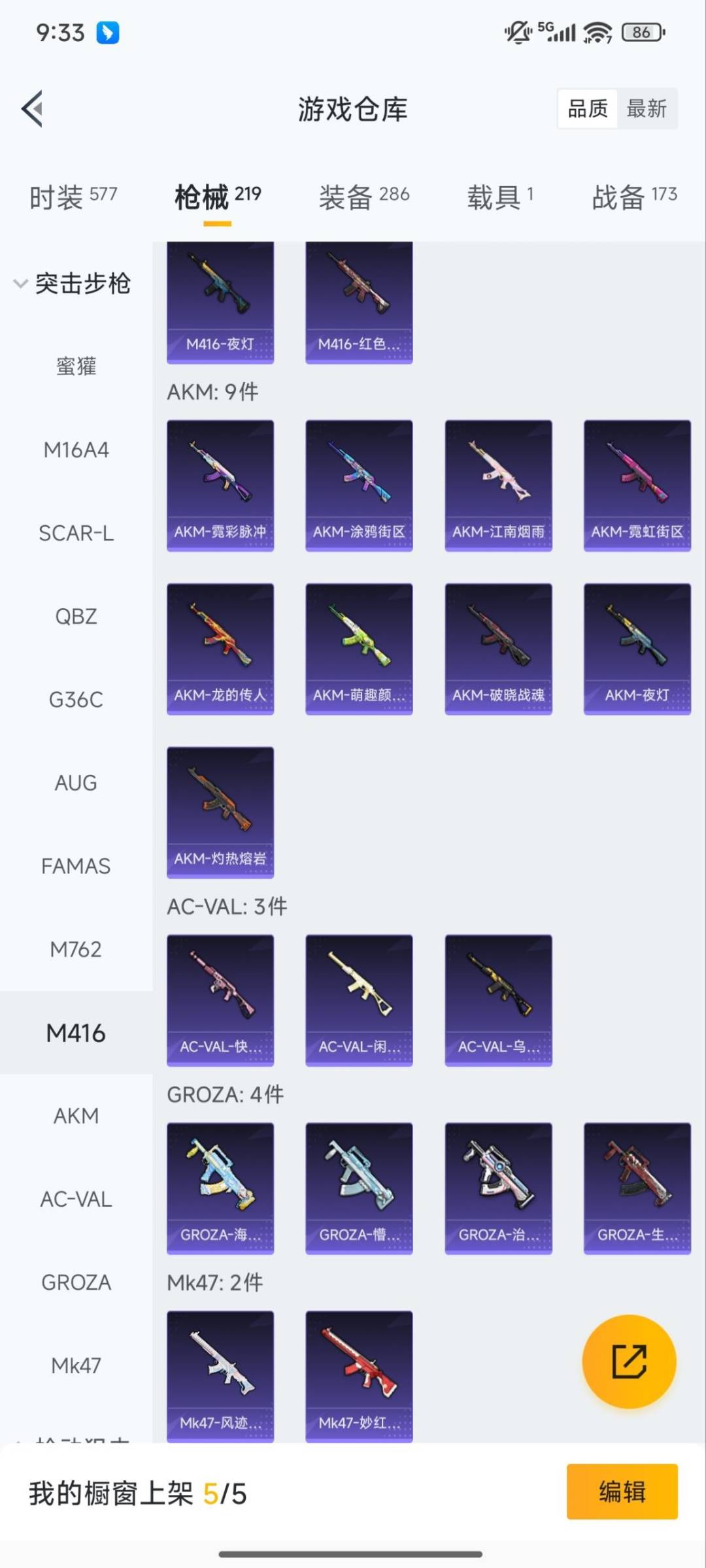Open the AKM-龙的传人 skin
Image resolution: width=706 pixels, height=1568 pixels.
click(220, 649)
